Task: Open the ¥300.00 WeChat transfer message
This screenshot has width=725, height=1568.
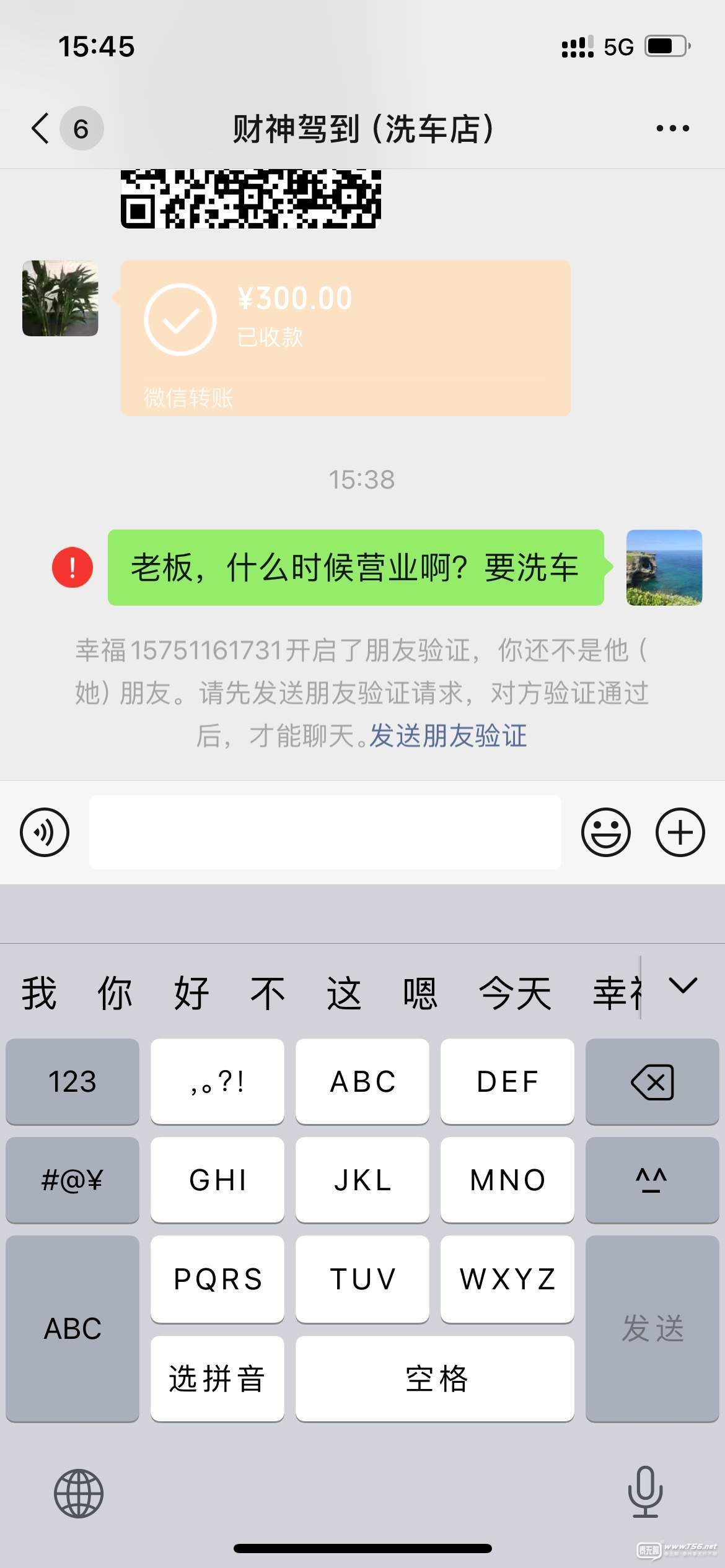Action: (x=345, y=338)
